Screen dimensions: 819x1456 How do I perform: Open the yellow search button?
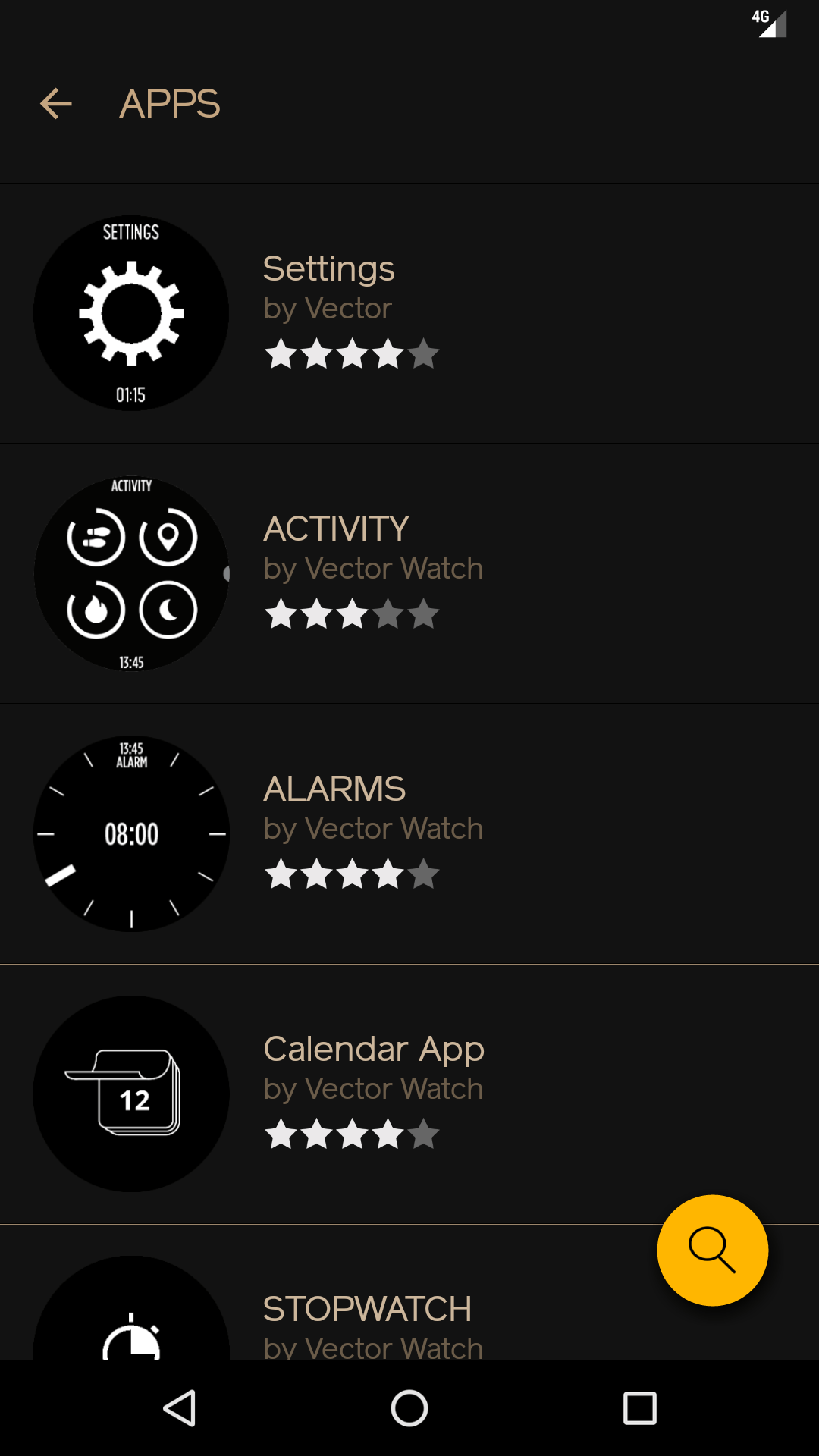point(712,1250)
